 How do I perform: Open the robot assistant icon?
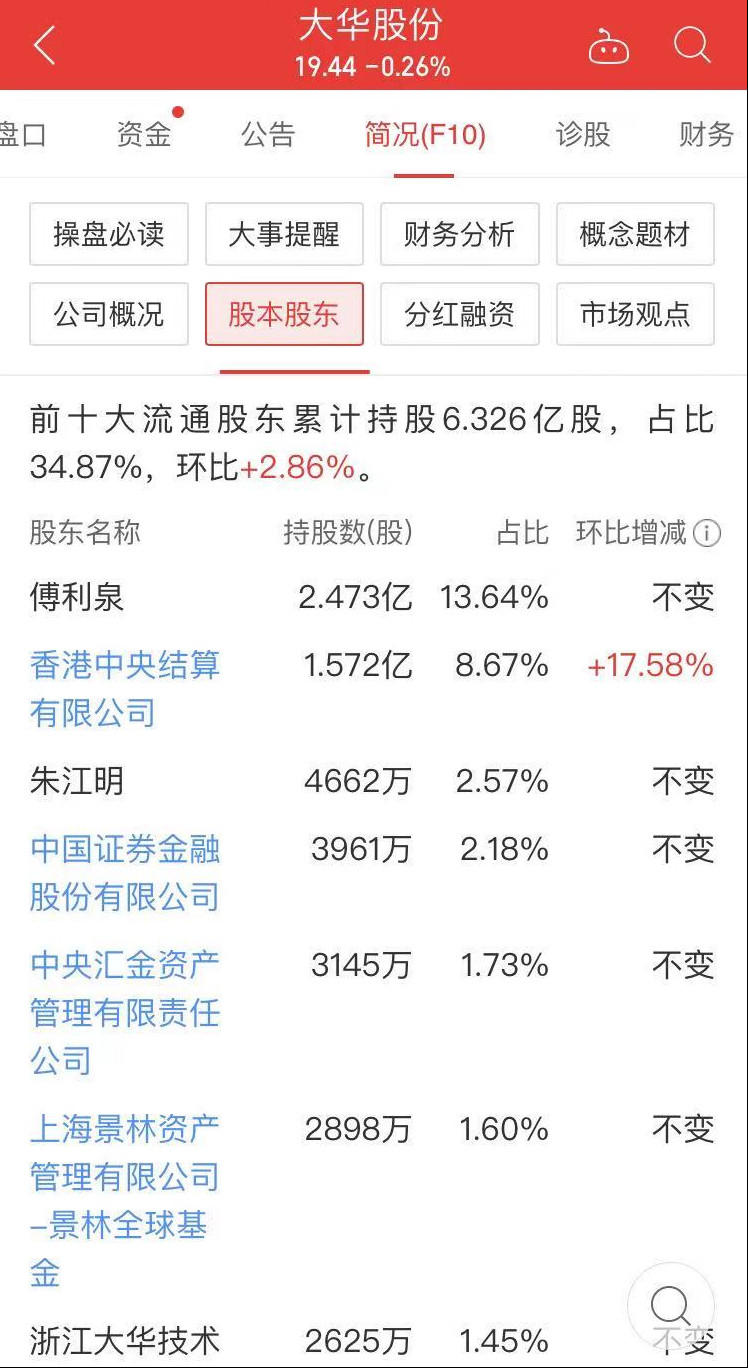coord(608,46)
